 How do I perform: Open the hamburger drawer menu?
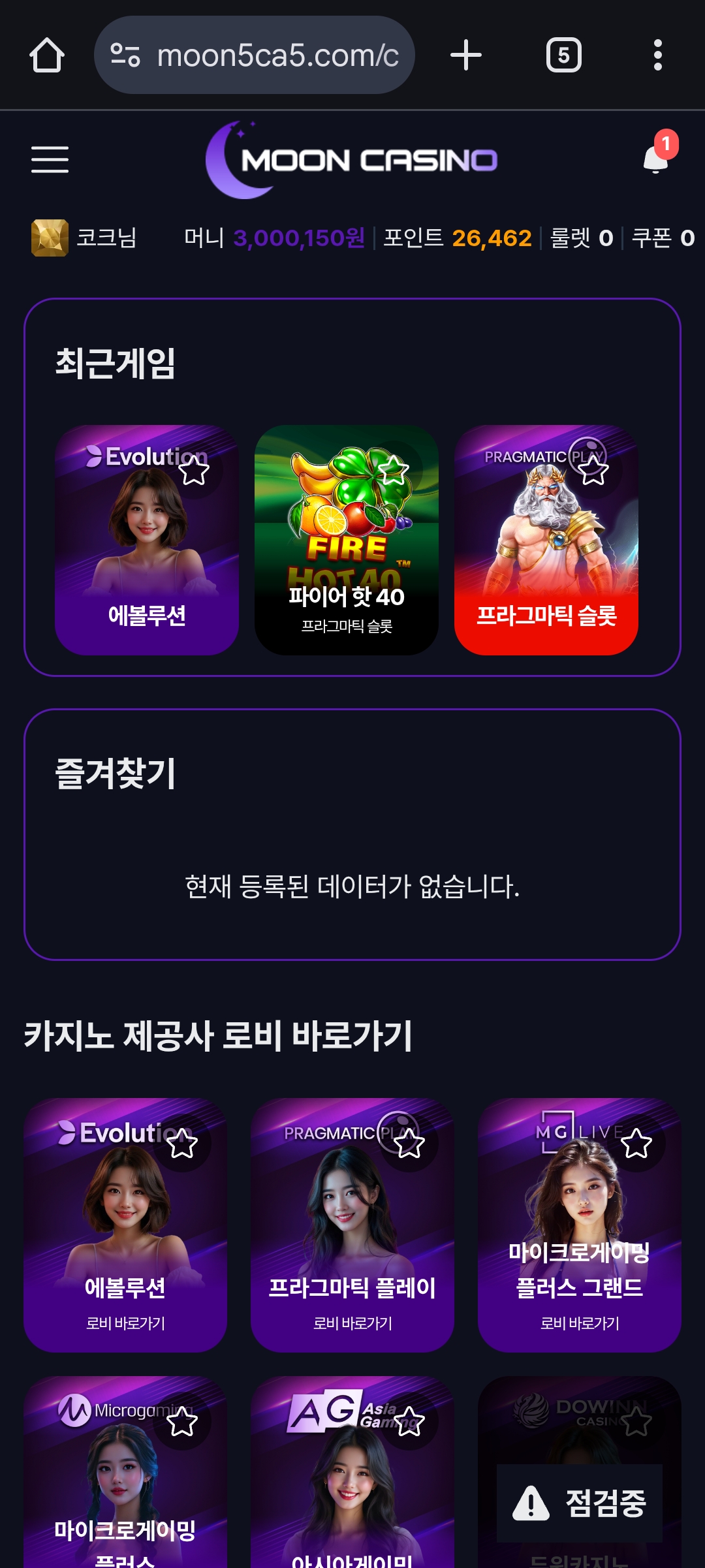tap(50, 160)
